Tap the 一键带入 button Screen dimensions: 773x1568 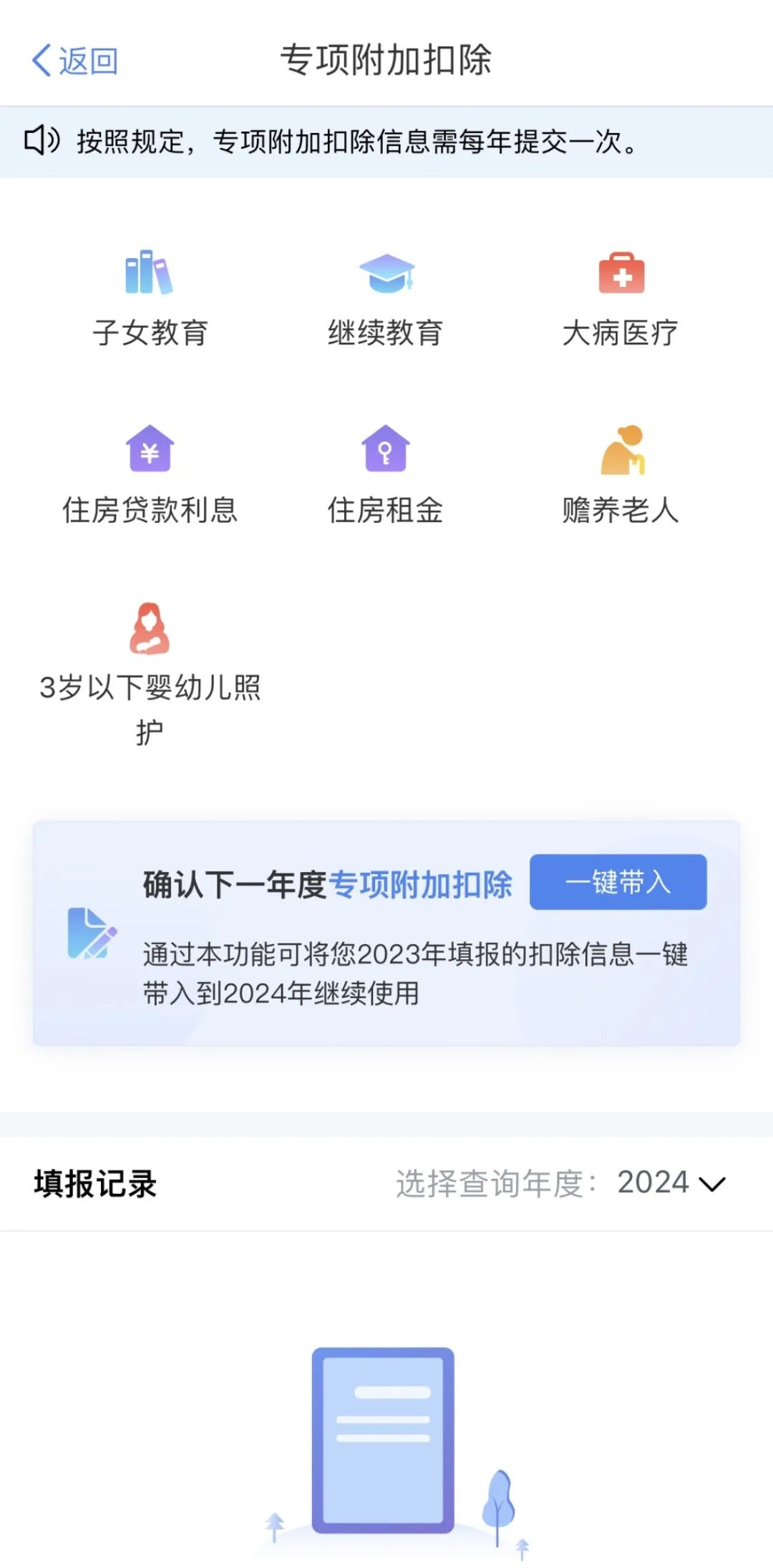point(618,882)
